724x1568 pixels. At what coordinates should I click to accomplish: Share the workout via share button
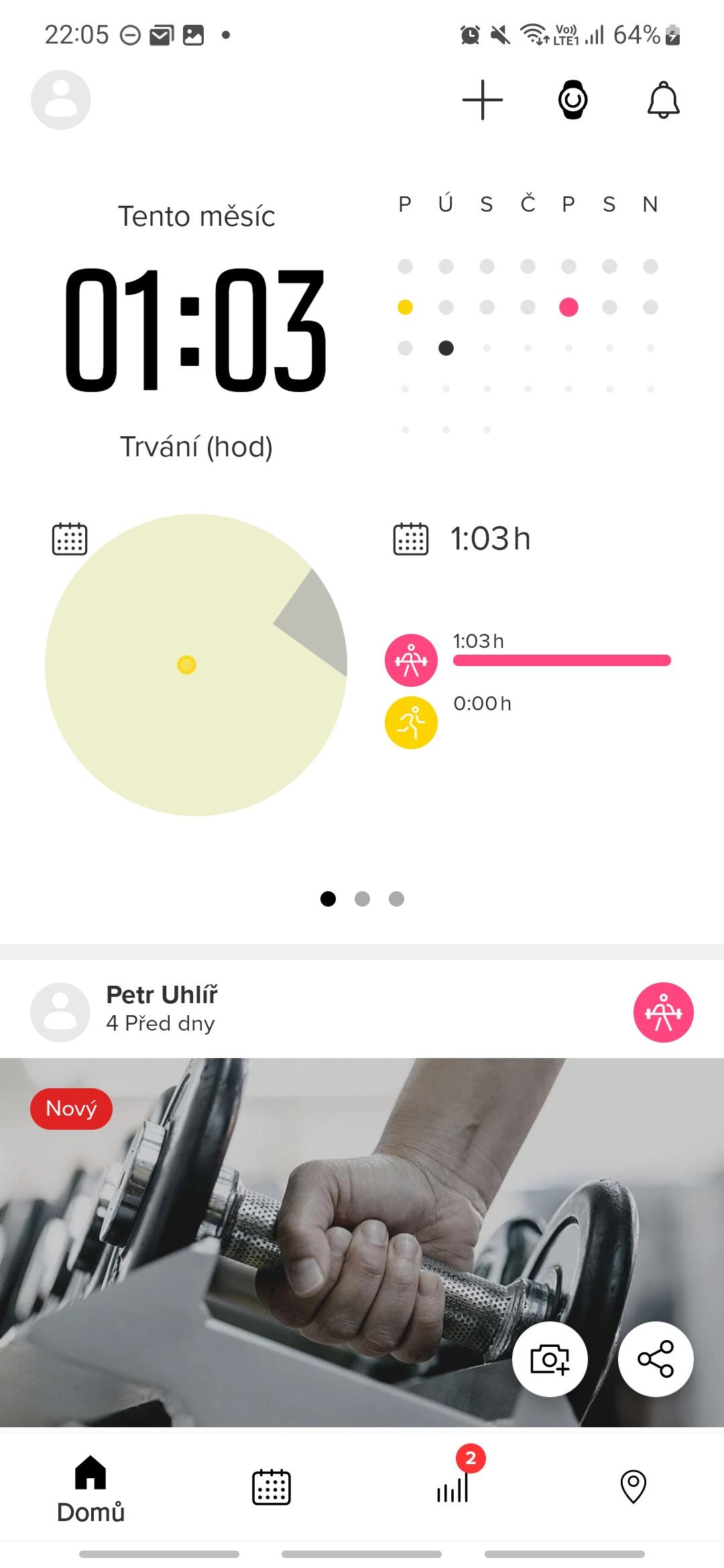[656, 1359]
